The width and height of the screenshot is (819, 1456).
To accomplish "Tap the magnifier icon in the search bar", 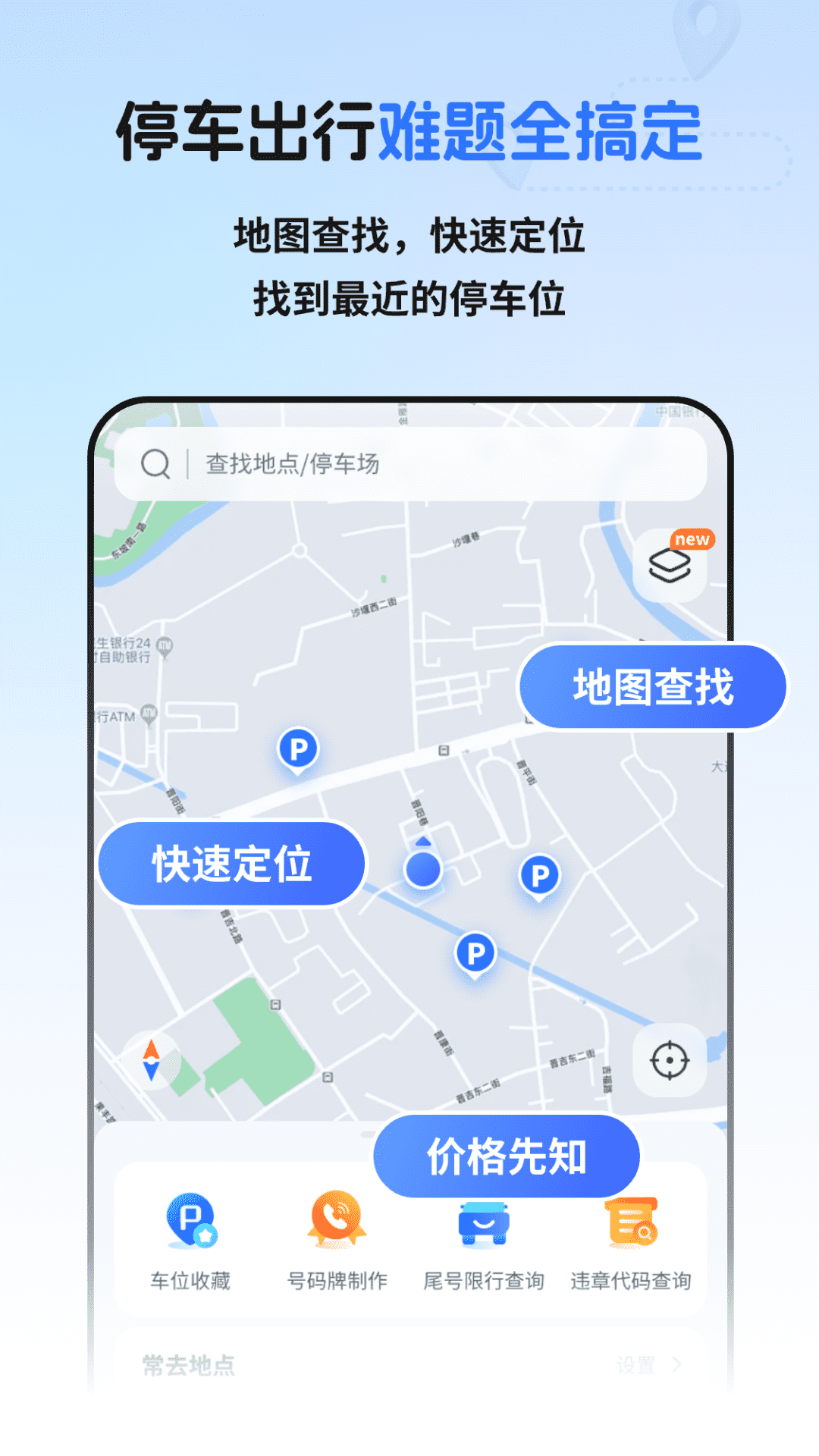I will point(155,464).
